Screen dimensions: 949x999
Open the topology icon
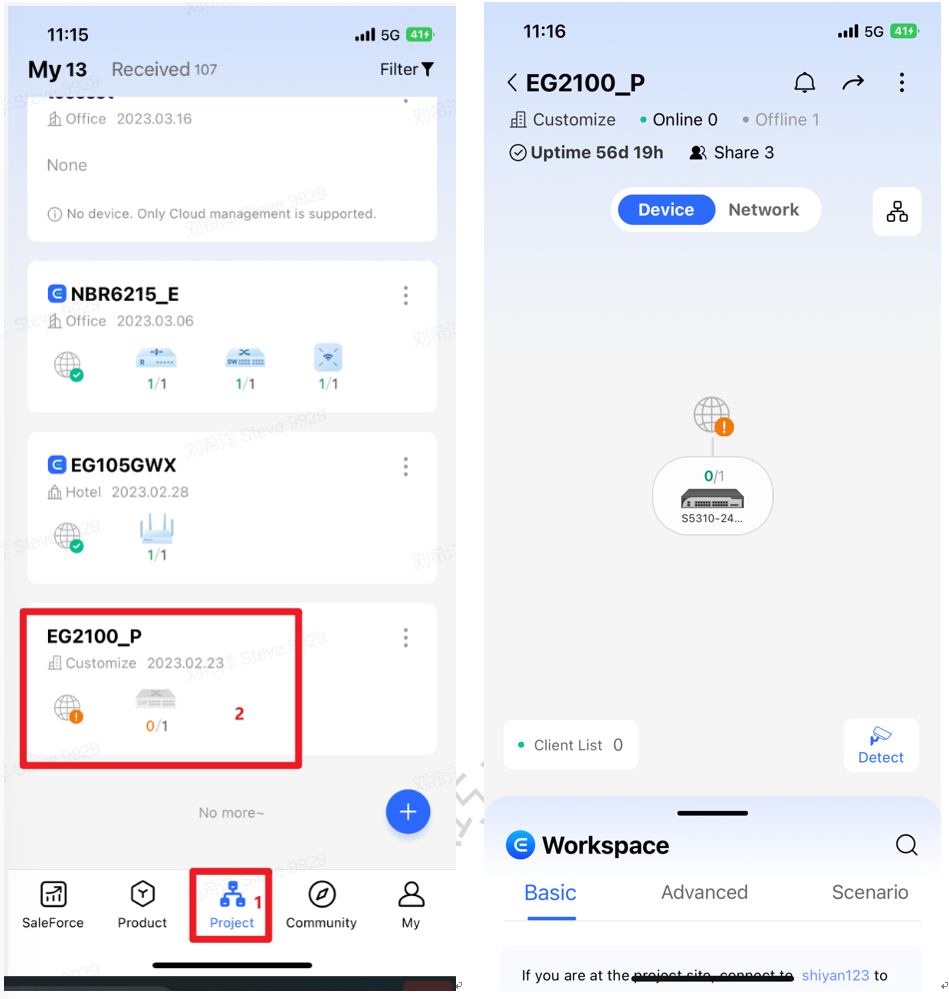click(897, 211)
